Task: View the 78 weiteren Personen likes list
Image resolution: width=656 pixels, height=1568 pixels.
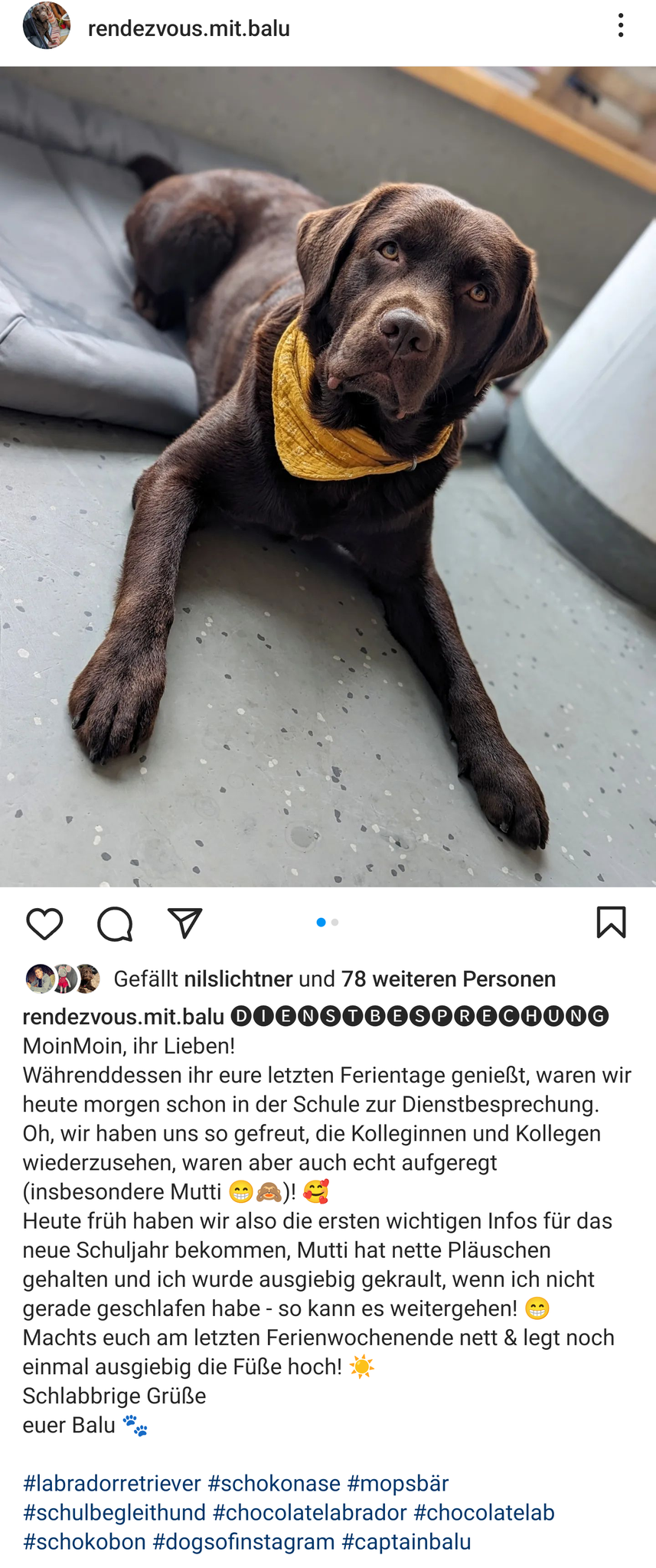Action: click(448, 978)
